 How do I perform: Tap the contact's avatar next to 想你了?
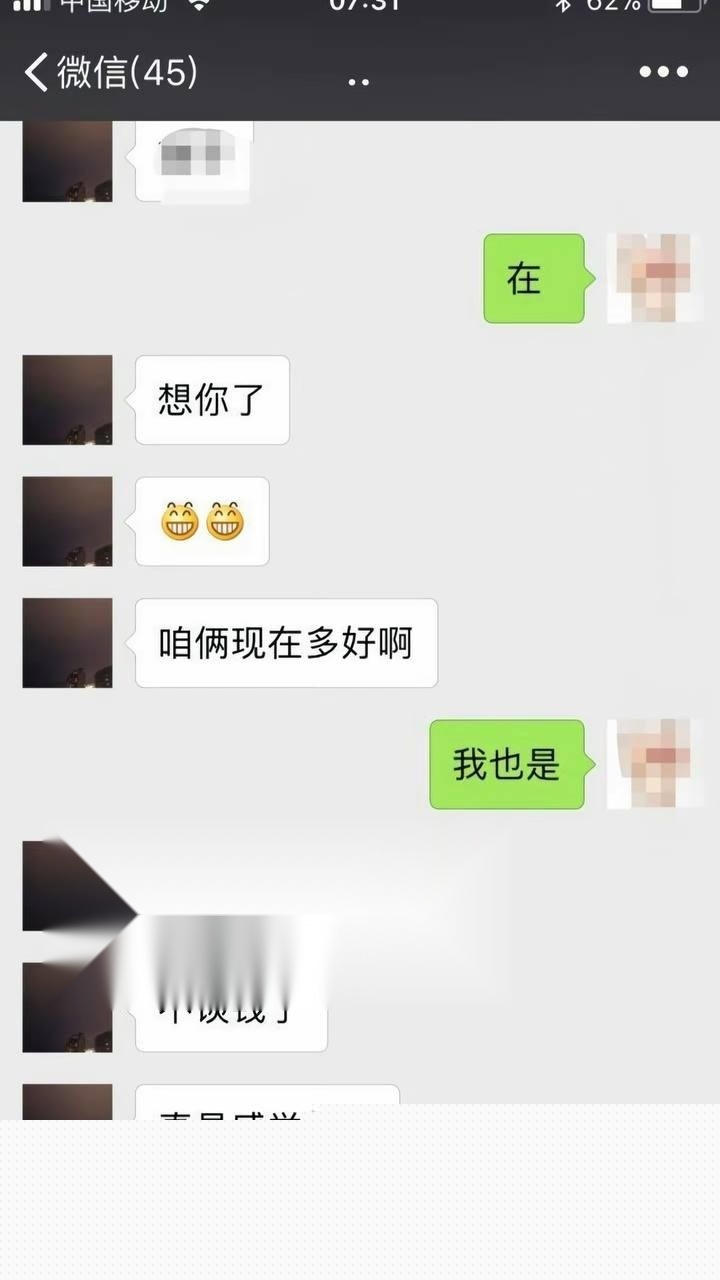[66, 400]
